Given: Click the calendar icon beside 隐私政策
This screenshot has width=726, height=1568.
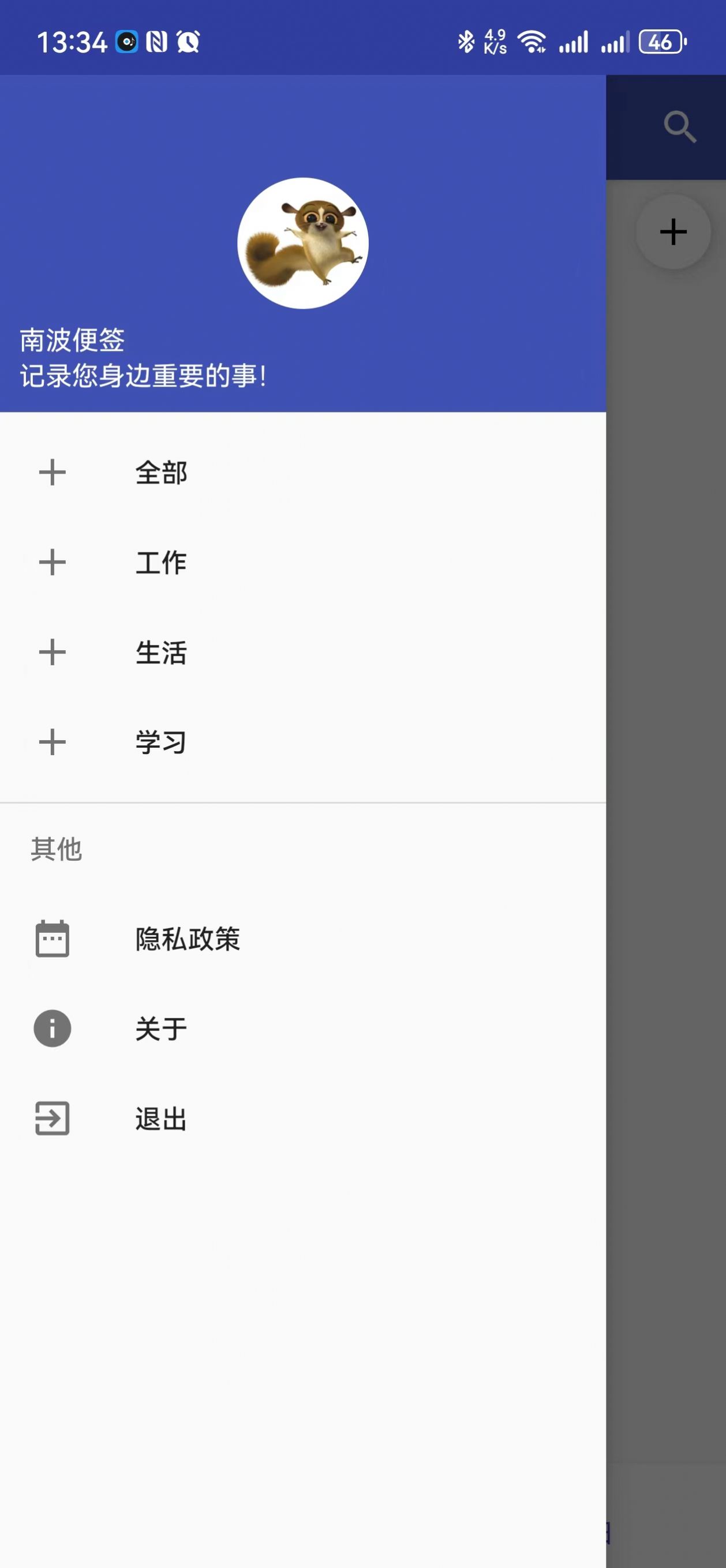Looking at the screenshot, I should pos(52,937).
